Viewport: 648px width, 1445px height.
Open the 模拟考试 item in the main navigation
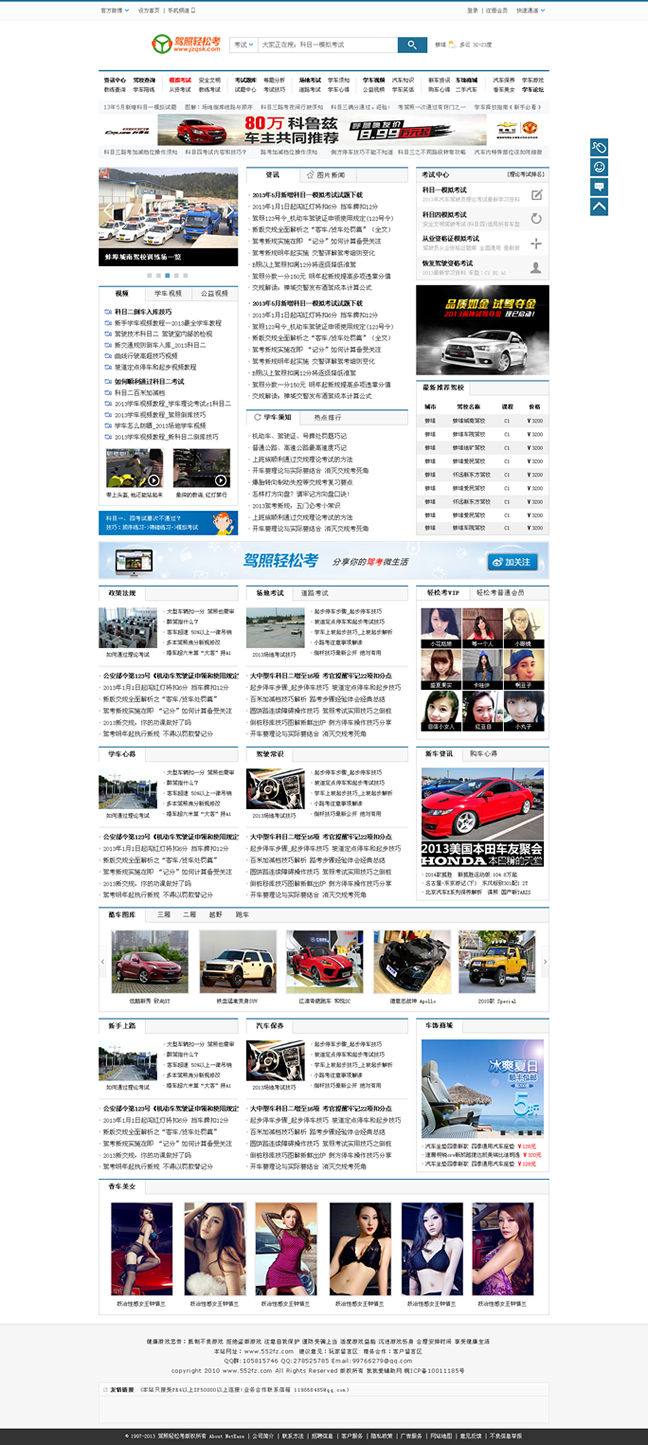[180, 80]
